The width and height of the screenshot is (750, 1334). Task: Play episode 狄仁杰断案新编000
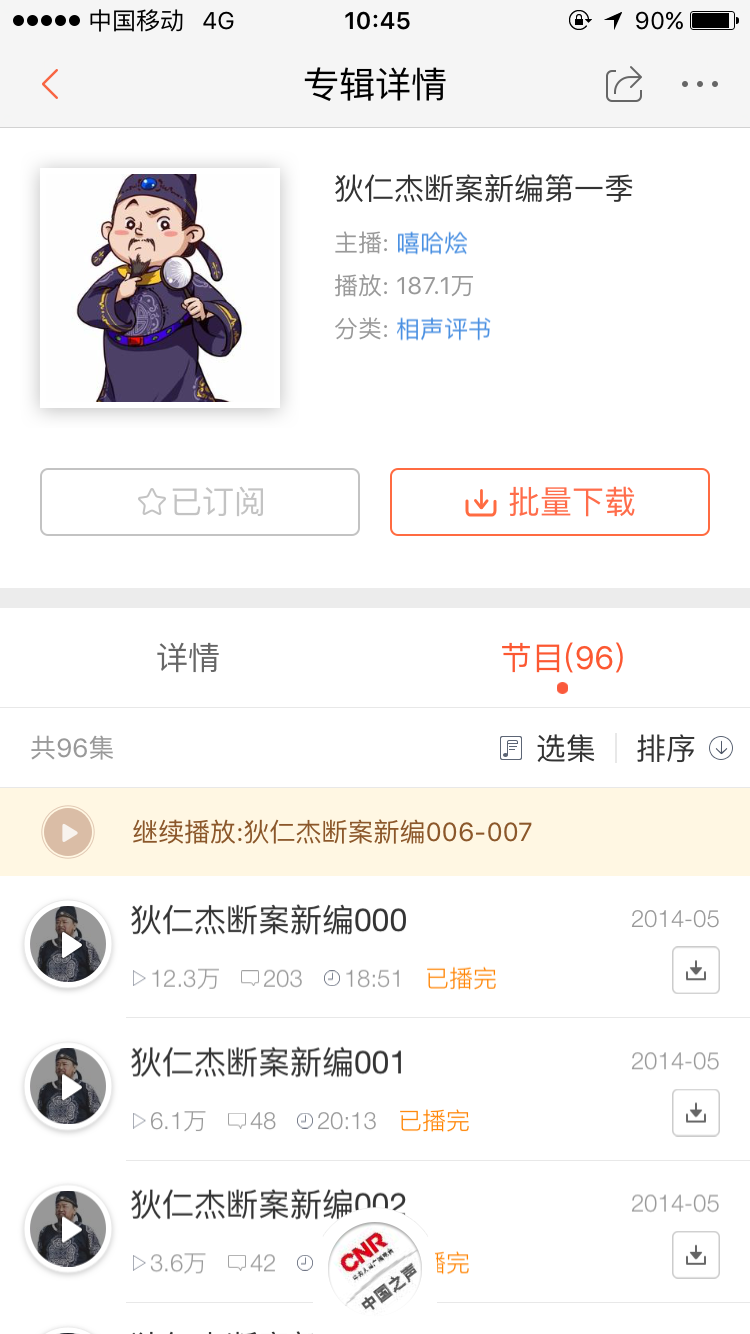[x=67, y=943]
